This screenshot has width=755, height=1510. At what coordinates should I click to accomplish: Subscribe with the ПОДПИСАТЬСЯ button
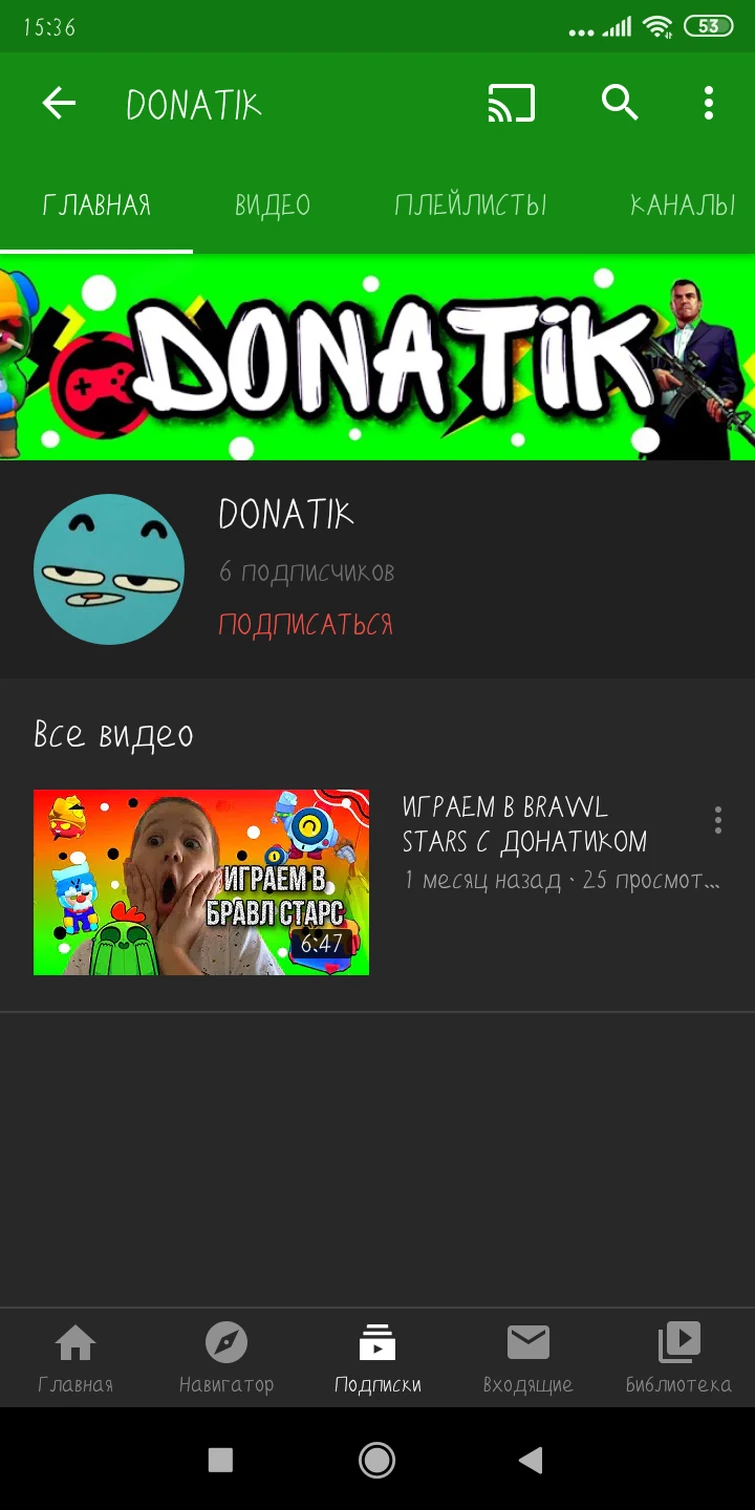point(306,625)
